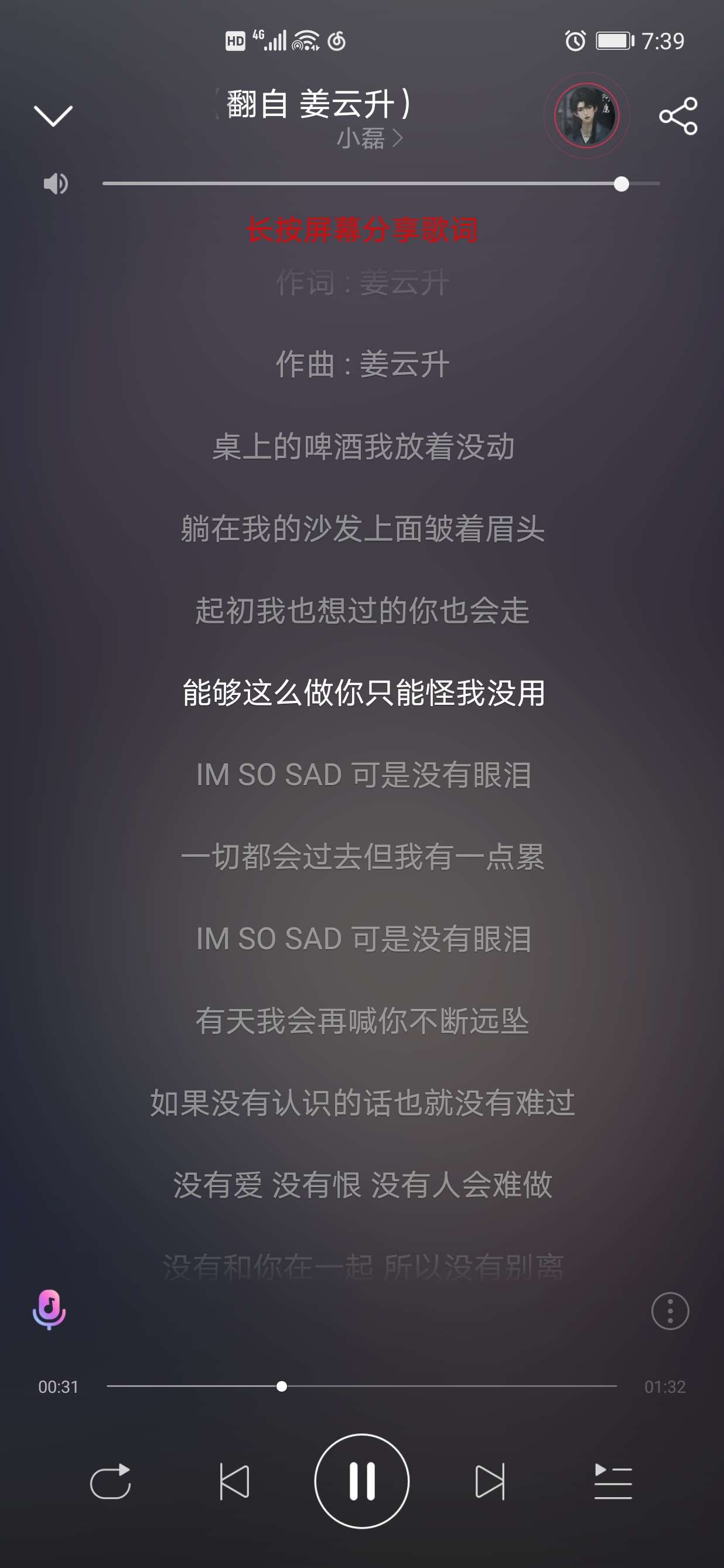Seek along the song progress bar
Screen dimensions: 724x1568
pos(362,1386)
